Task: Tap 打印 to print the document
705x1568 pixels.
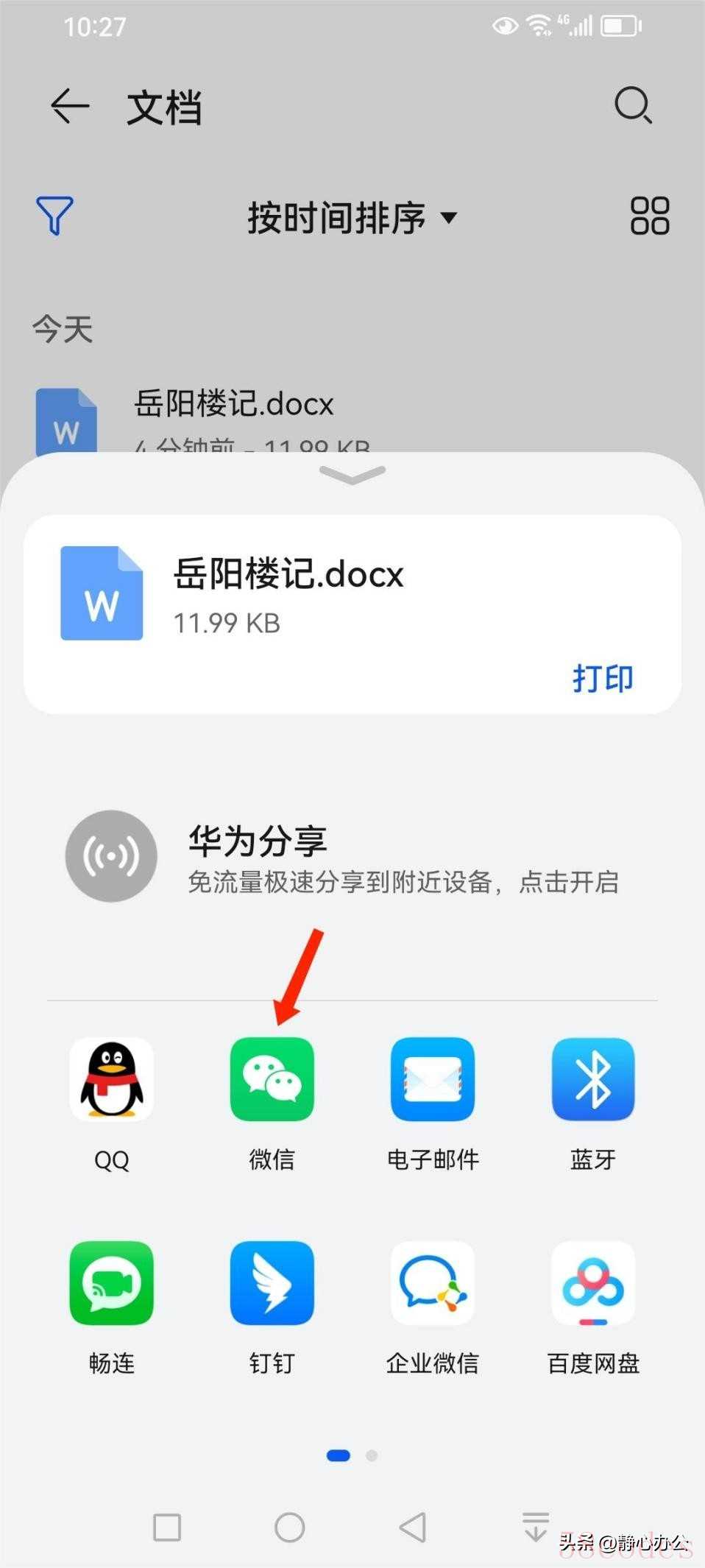Action: pos(602,678)
